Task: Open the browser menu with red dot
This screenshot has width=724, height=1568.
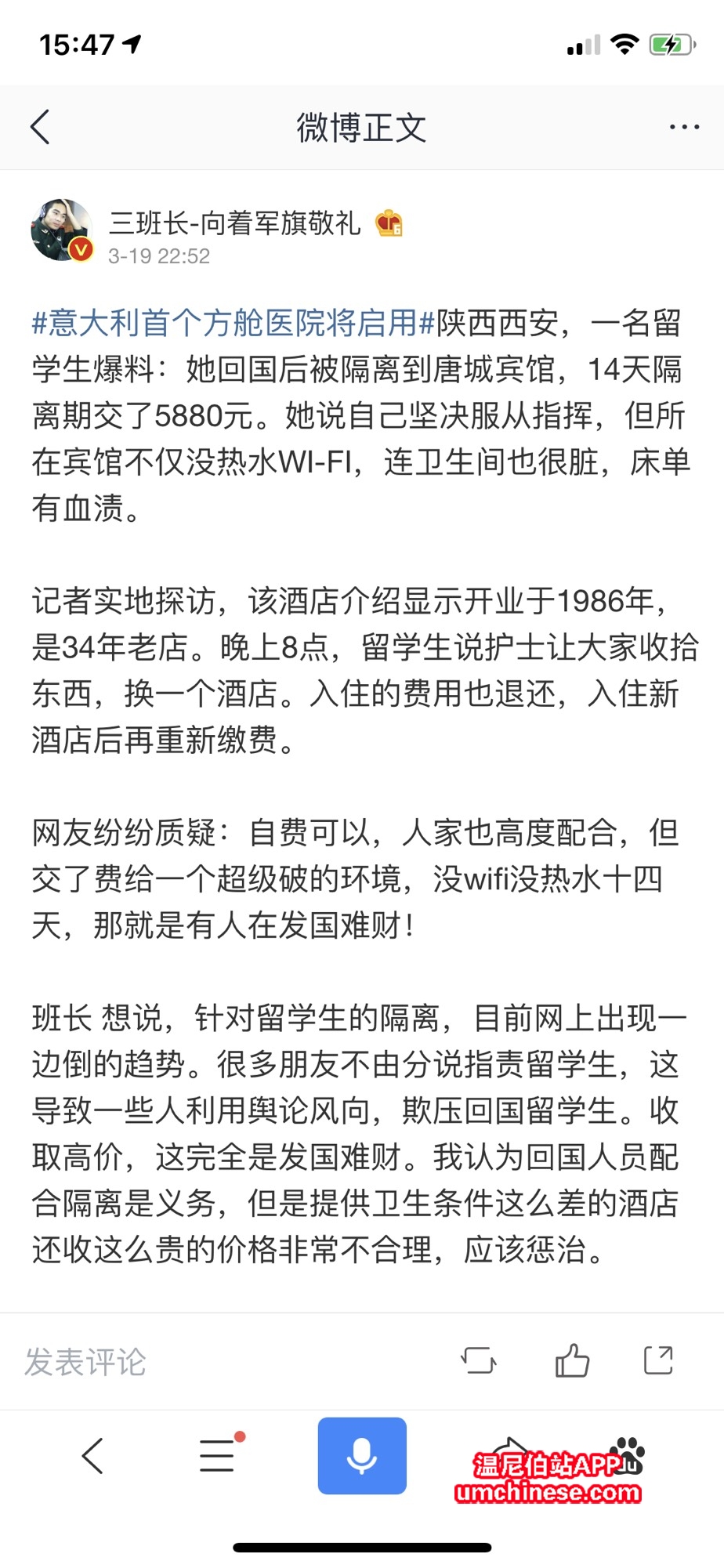Action: coord(218,1456)
